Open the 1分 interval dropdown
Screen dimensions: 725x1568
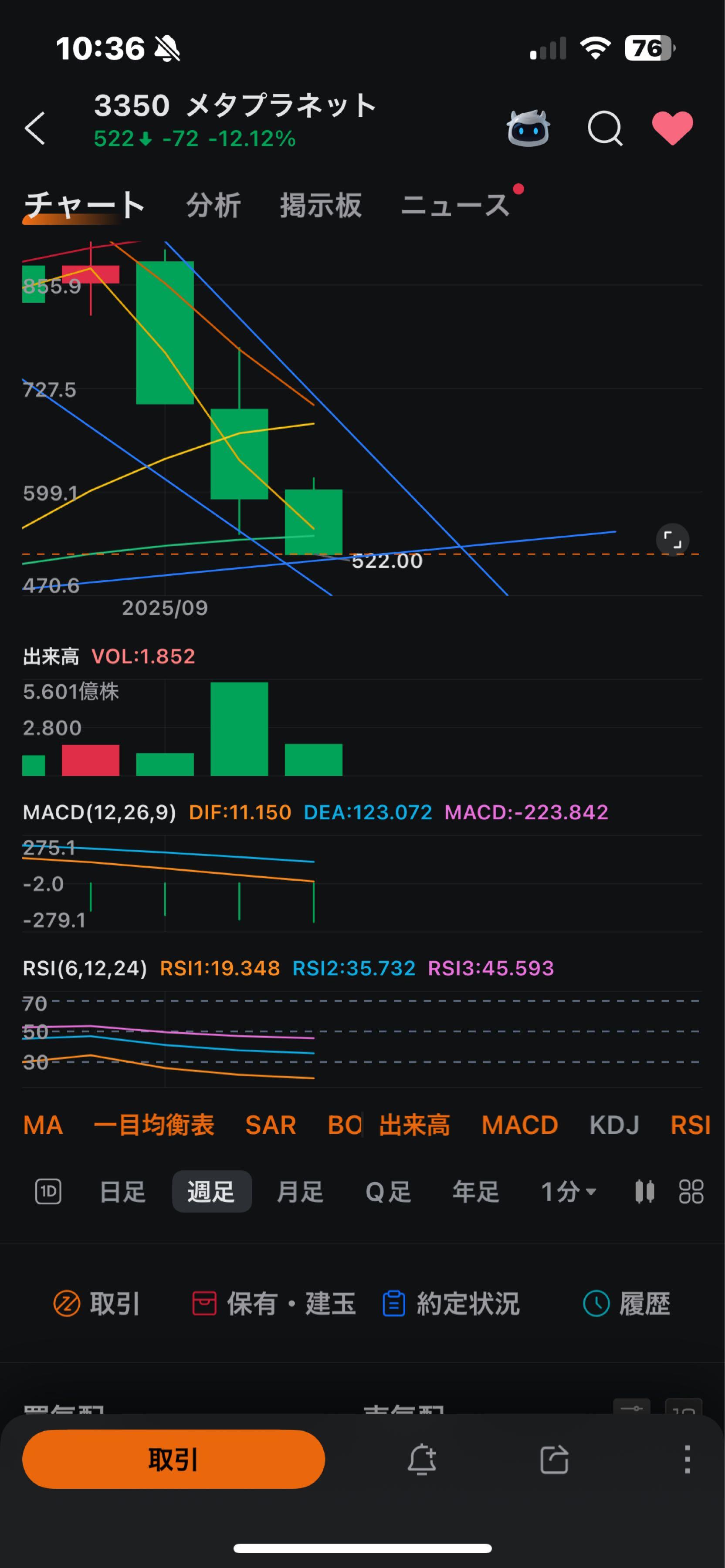(x=568, y=1191)
